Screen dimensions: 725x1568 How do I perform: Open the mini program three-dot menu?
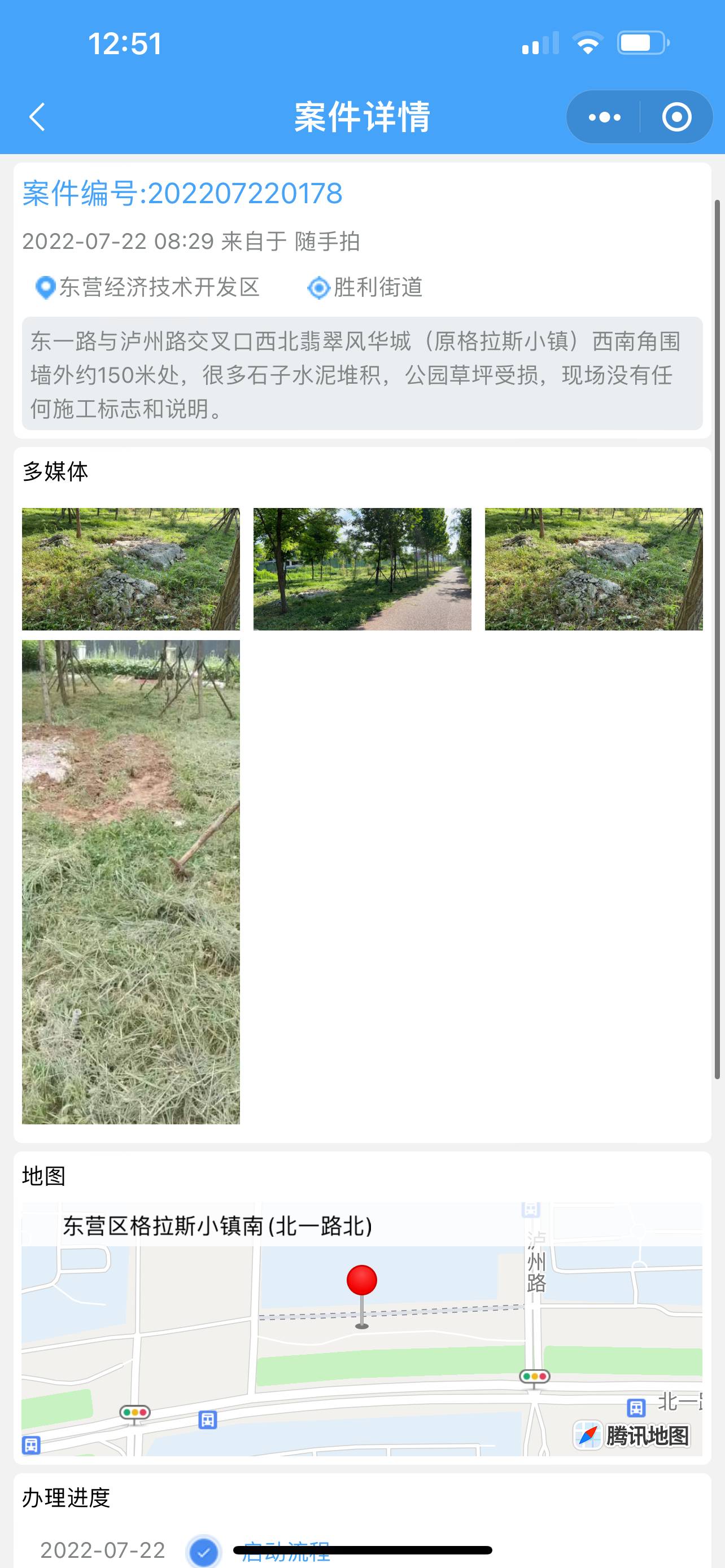[x=604, y=117]
